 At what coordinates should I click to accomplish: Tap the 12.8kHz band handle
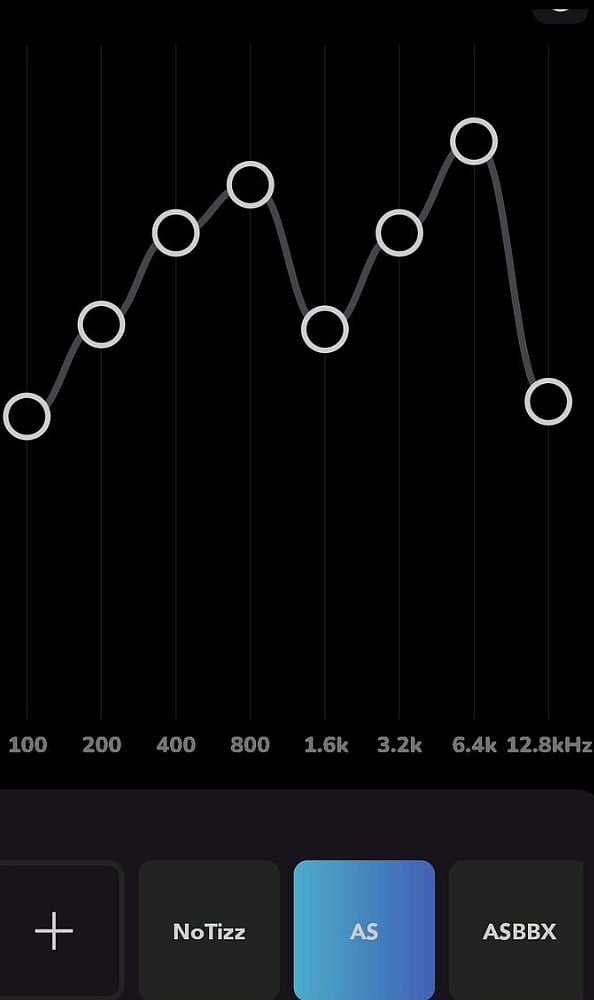(x=548, y=402)
